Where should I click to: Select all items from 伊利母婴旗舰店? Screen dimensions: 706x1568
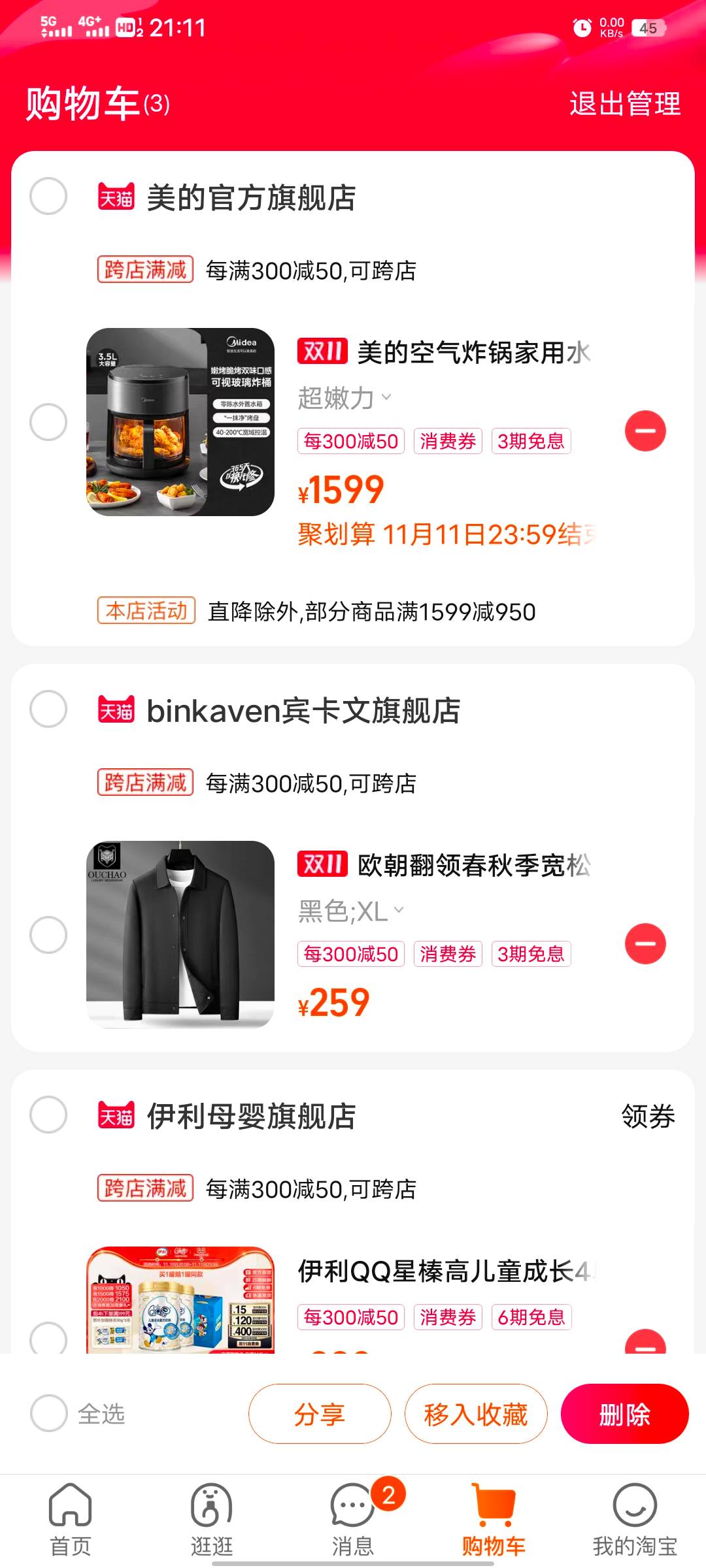[48, 1115]
